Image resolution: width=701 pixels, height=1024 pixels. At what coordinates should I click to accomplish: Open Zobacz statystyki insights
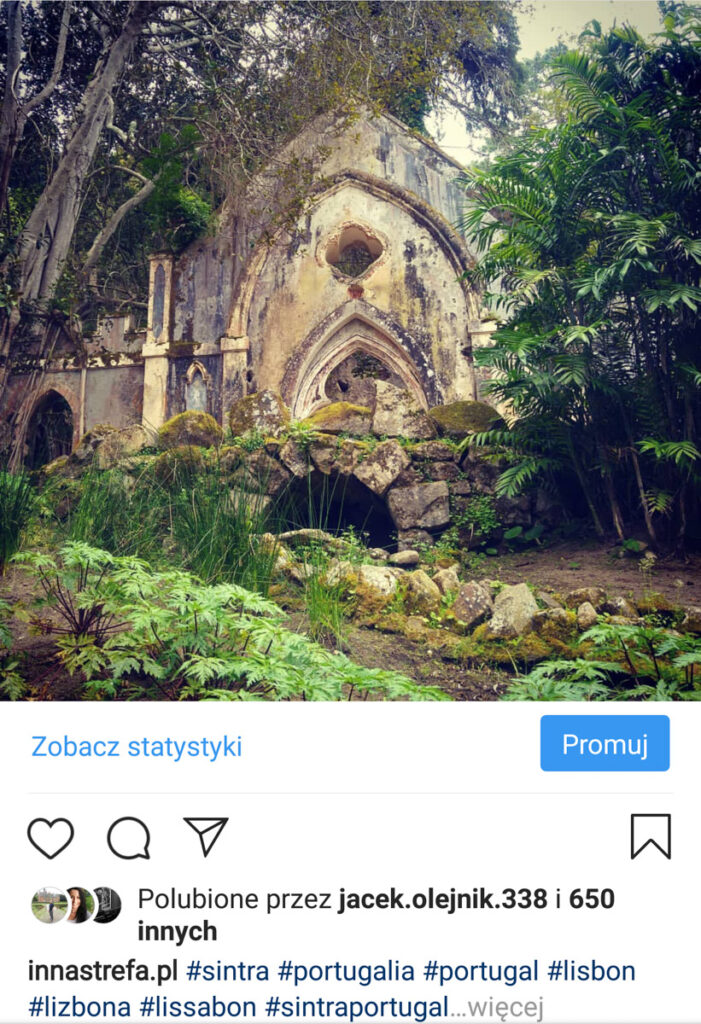pyautogui.click(x=136, y=747)
